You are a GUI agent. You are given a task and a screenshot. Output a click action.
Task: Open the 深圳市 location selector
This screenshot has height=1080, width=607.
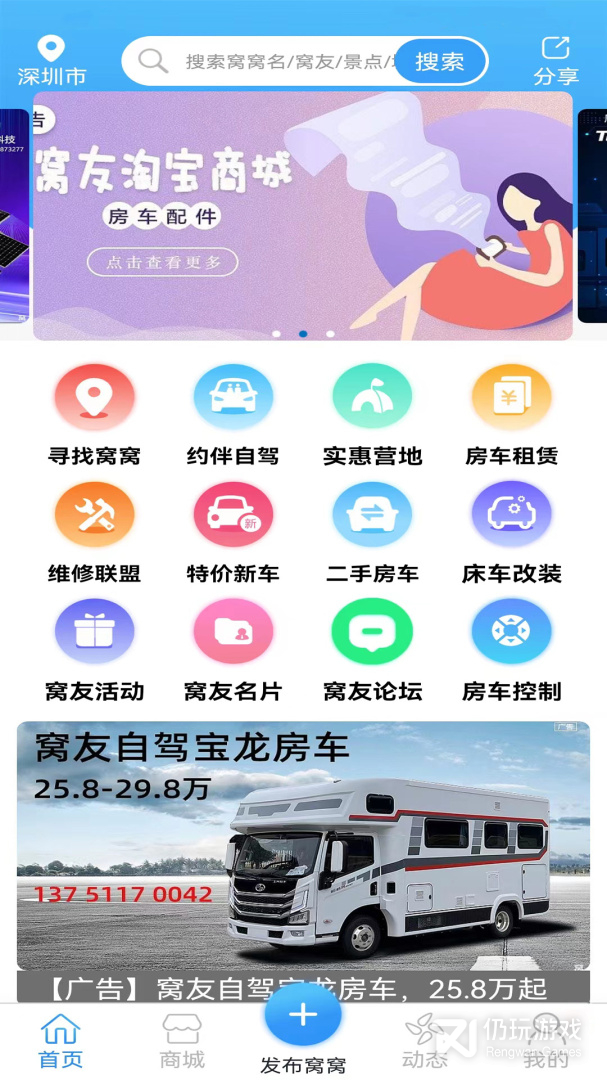52,61
